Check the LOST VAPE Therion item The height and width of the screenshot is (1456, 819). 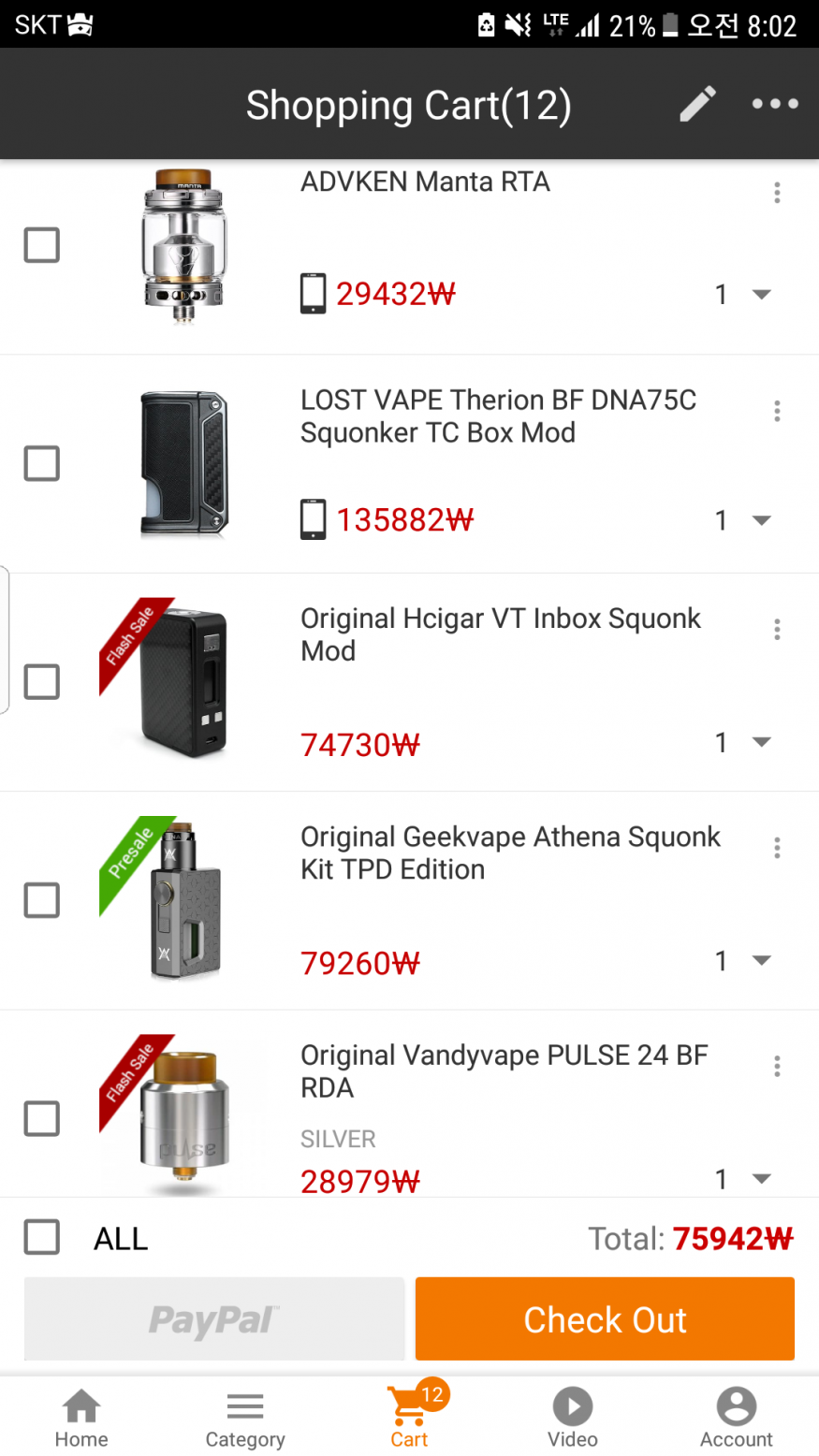(41, 463)
